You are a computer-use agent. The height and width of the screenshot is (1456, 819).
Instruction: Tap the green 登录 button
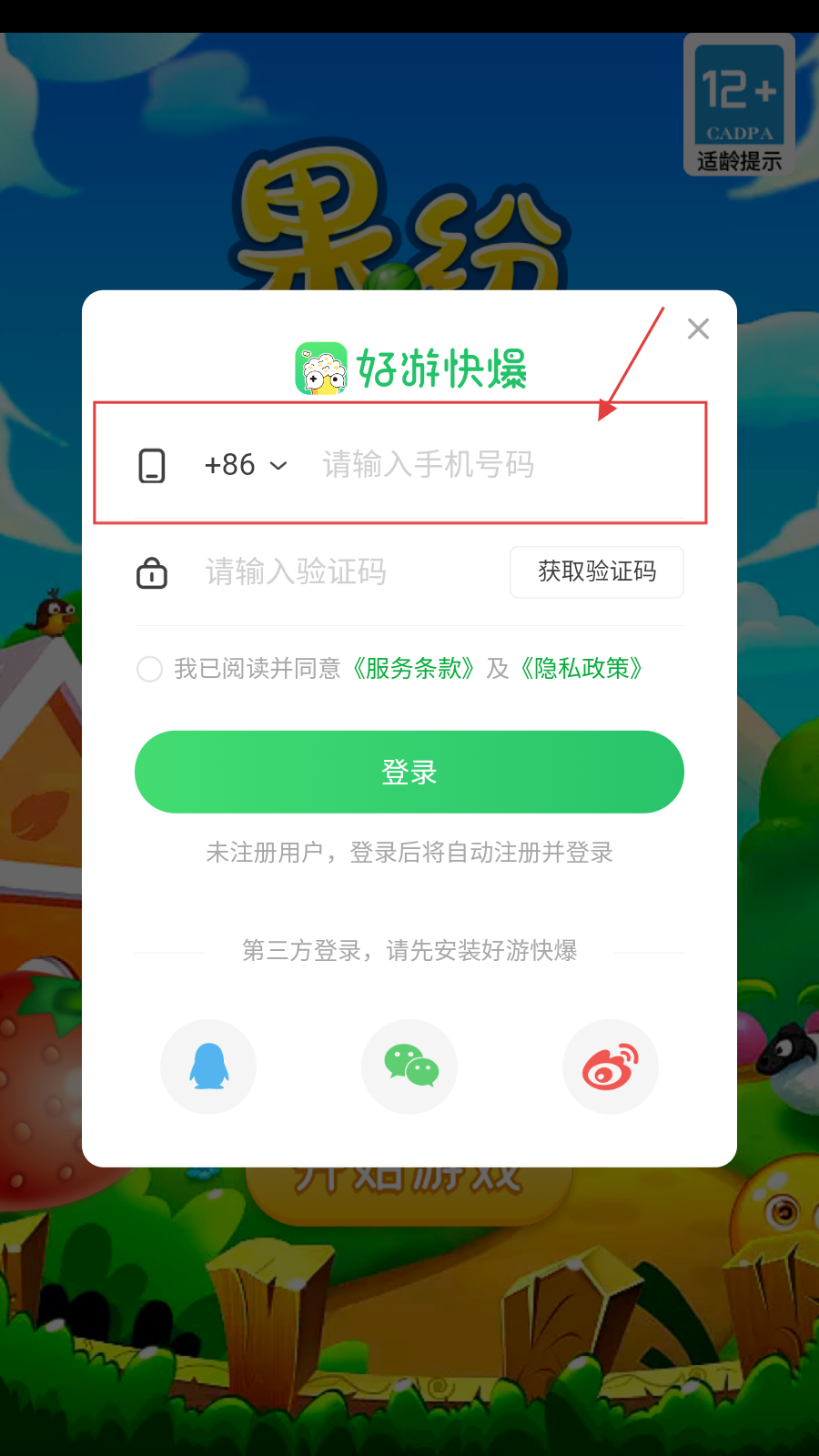pos(409,772)
